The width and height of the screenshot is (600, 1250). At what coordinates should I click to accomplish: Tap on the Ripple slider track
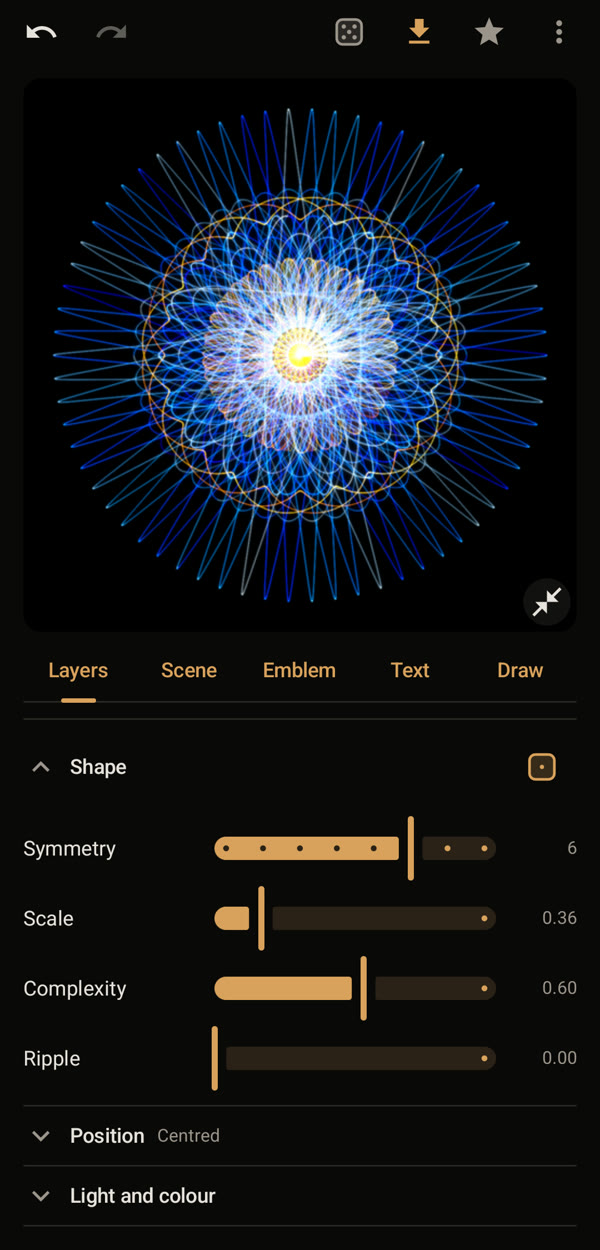click(355, 1059)
